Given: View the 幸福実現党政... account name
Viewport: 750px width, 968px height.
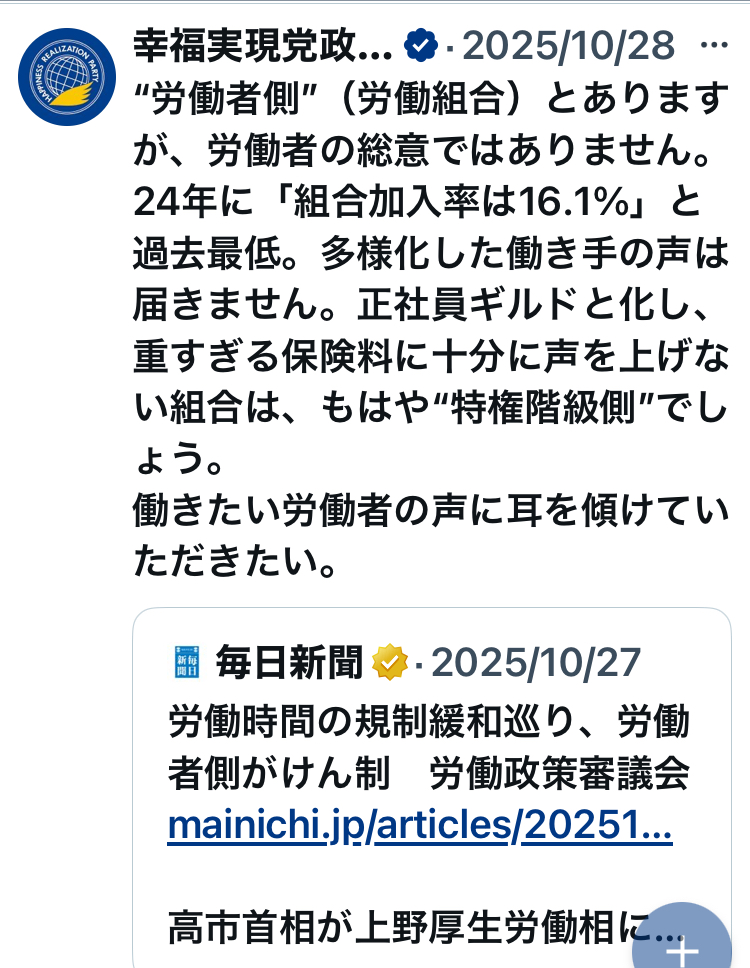Looking at the screenshot, I should tap(263, 45).
